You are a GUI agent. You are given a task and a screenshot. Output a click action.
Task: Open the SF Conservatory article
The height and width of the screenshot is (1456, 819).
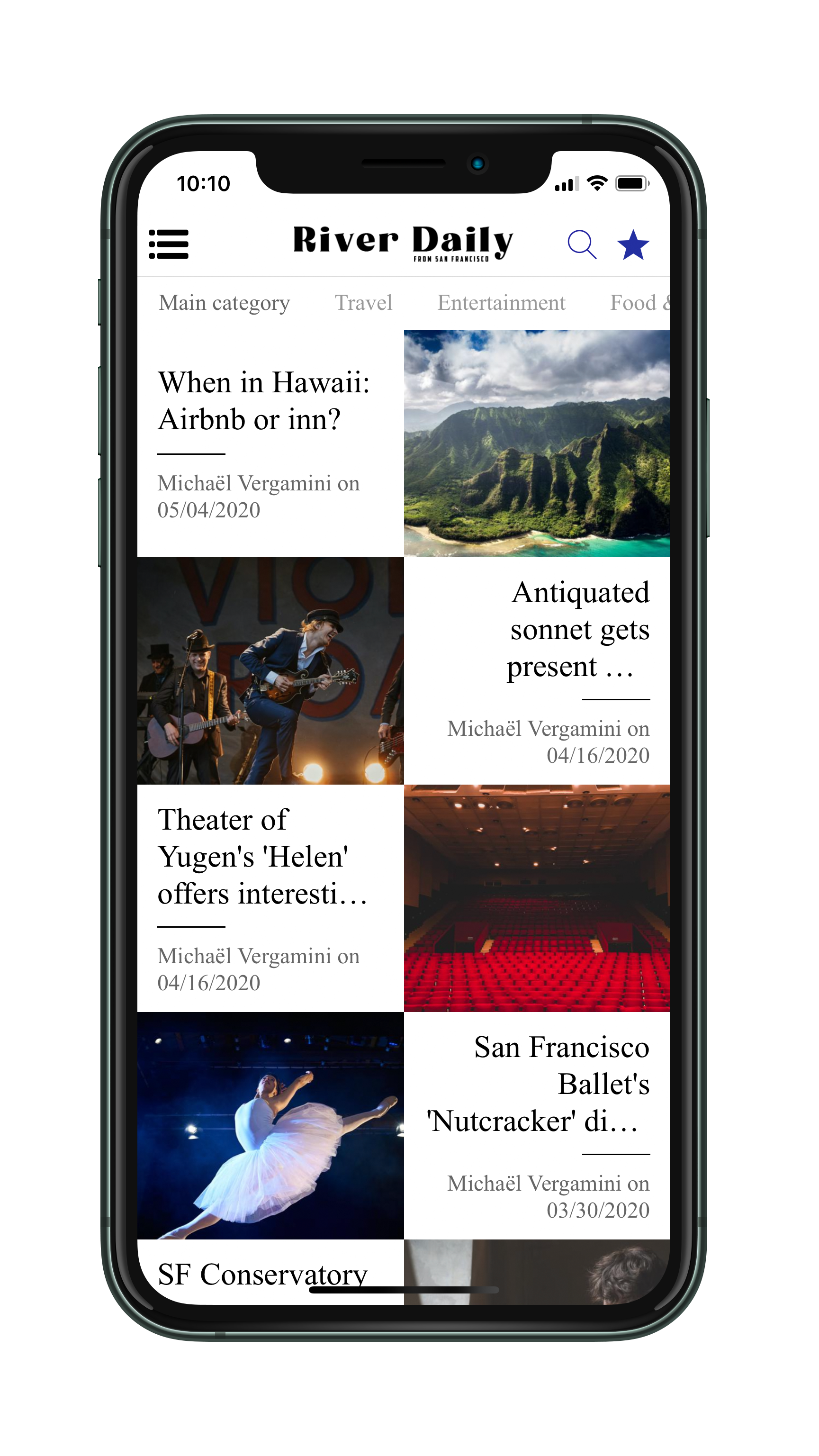[x=263, y=1275]
